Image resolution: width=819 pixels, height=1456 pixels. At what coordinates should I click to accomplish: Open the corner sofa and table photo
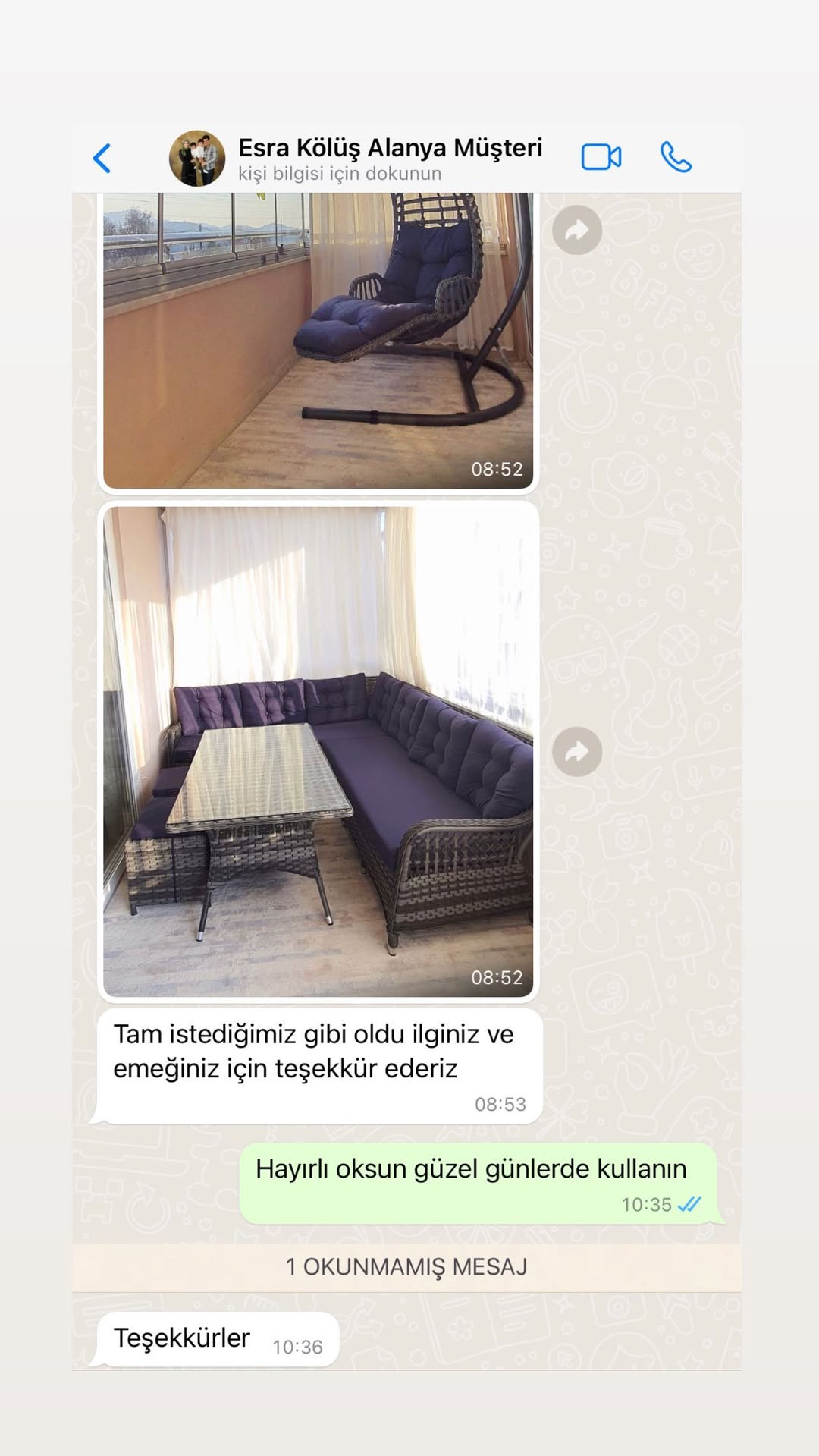point(318,751)
